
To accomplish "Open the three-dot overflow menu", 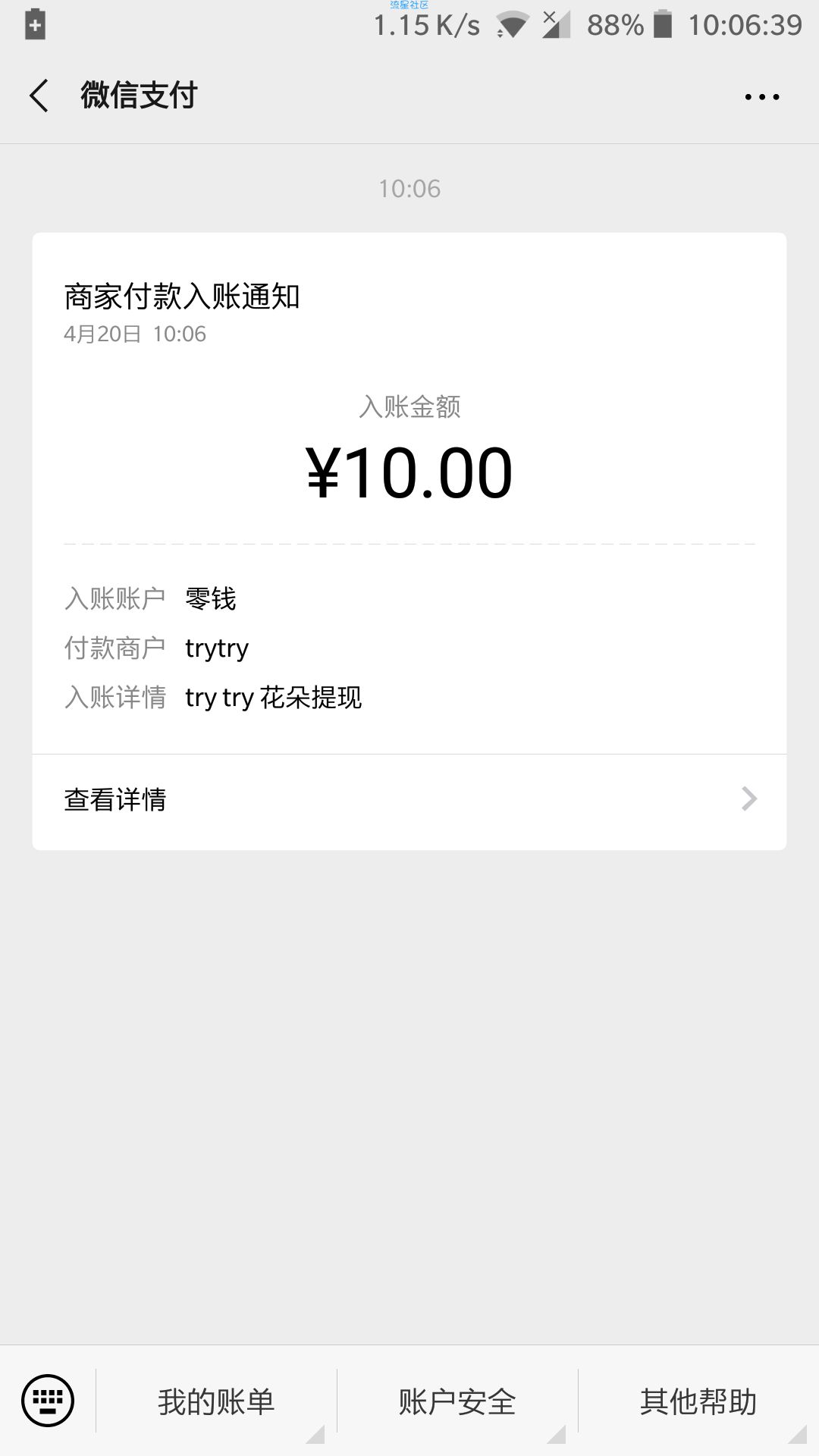I will (761, 96).
